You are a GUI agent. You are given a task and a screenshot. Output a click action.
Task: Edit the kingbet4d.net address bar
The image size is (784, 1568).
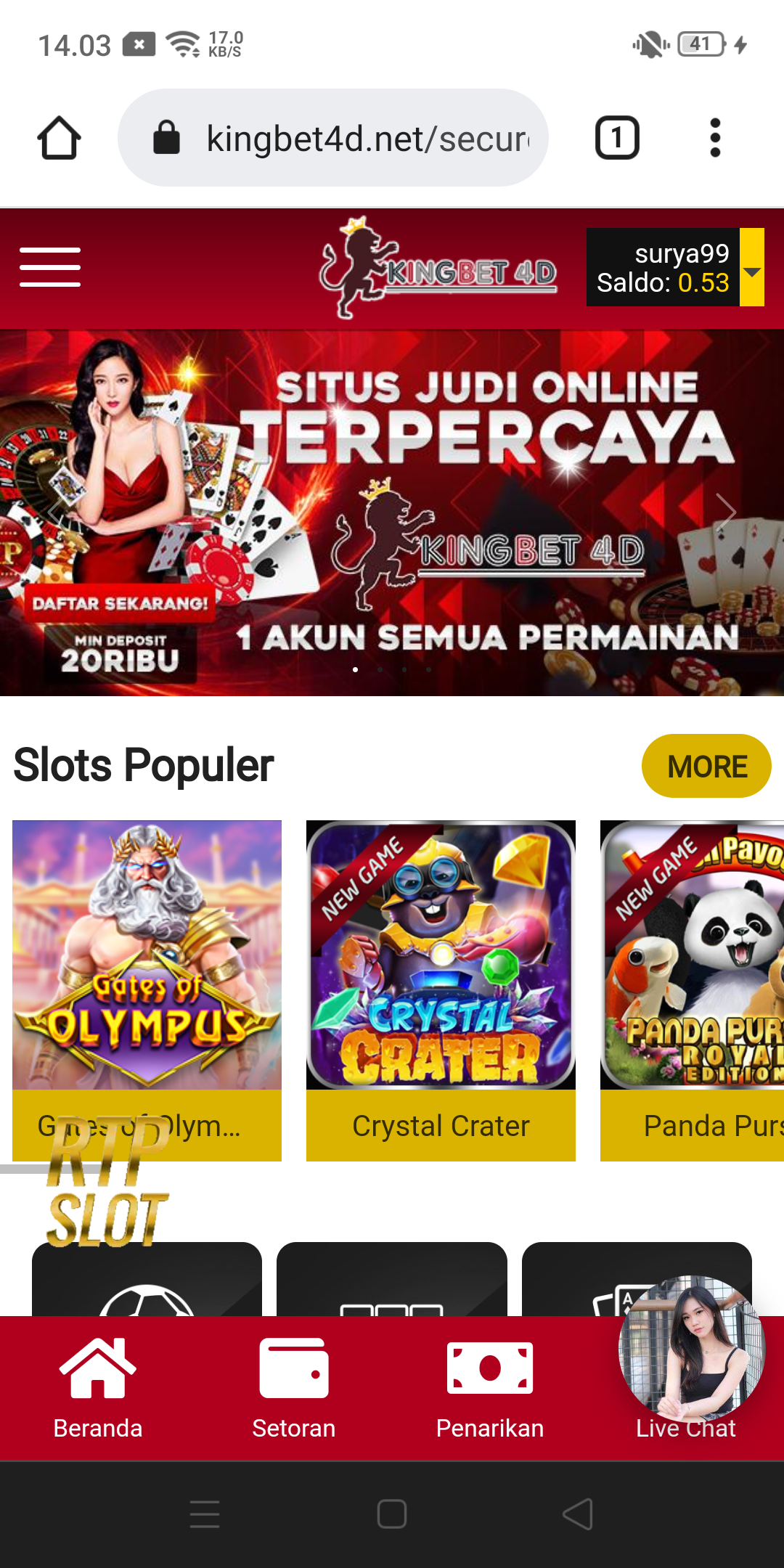(333, 138)
